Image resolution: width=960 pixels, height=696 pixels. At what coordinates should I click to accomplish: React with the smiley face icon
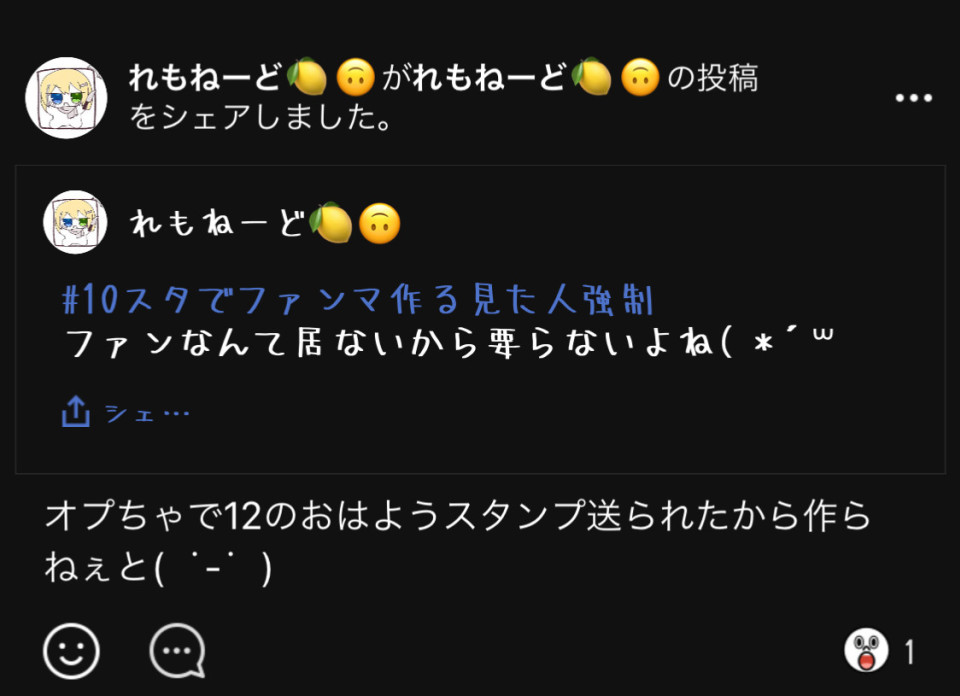point(71,651)
